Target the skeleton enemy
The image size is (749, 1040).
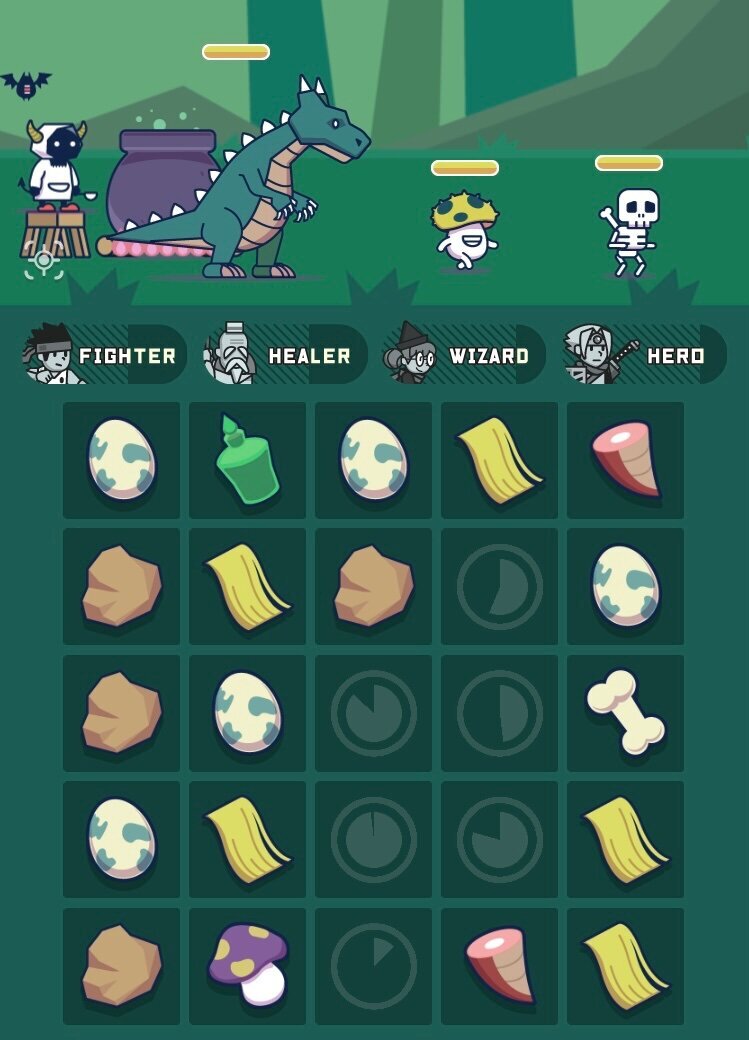630,232
